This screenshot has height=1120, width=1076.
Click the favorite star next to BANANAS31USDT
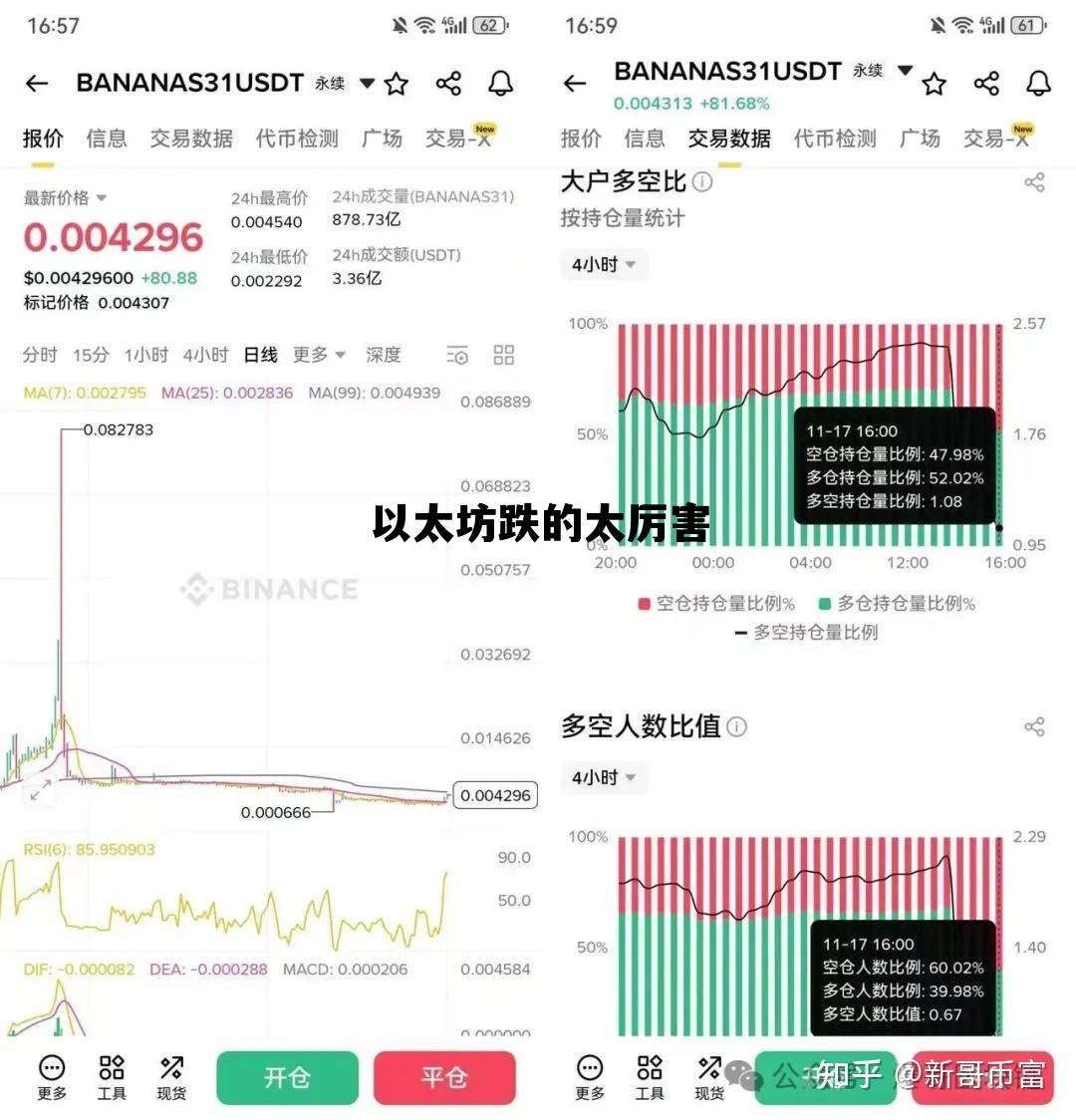pos(397,84)
